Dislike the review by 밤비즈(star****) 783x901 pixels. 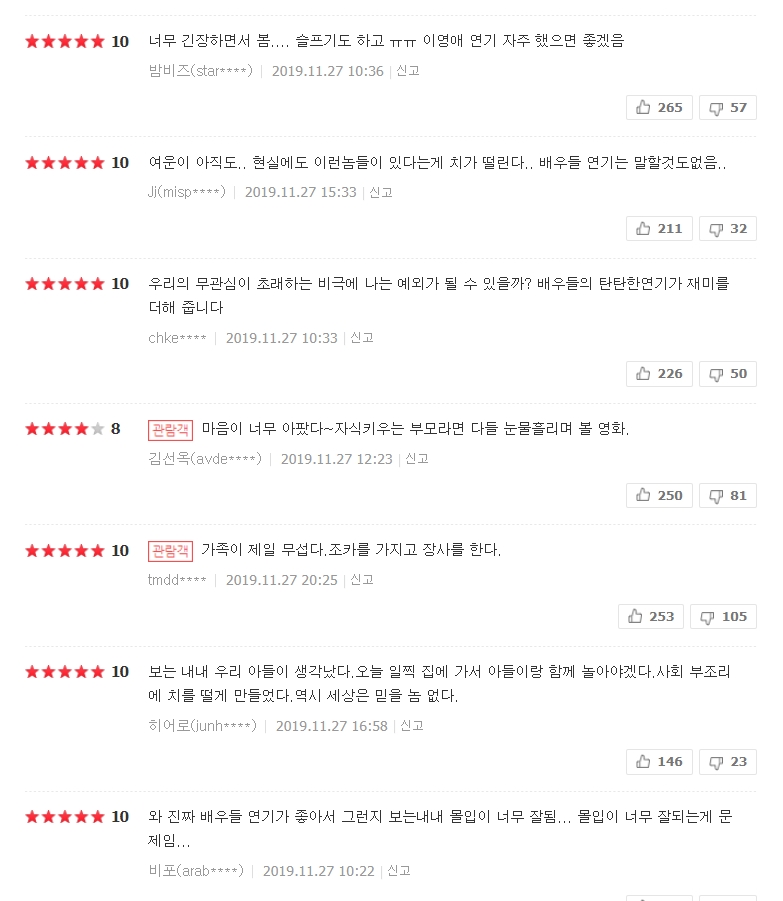pos(727,107)
